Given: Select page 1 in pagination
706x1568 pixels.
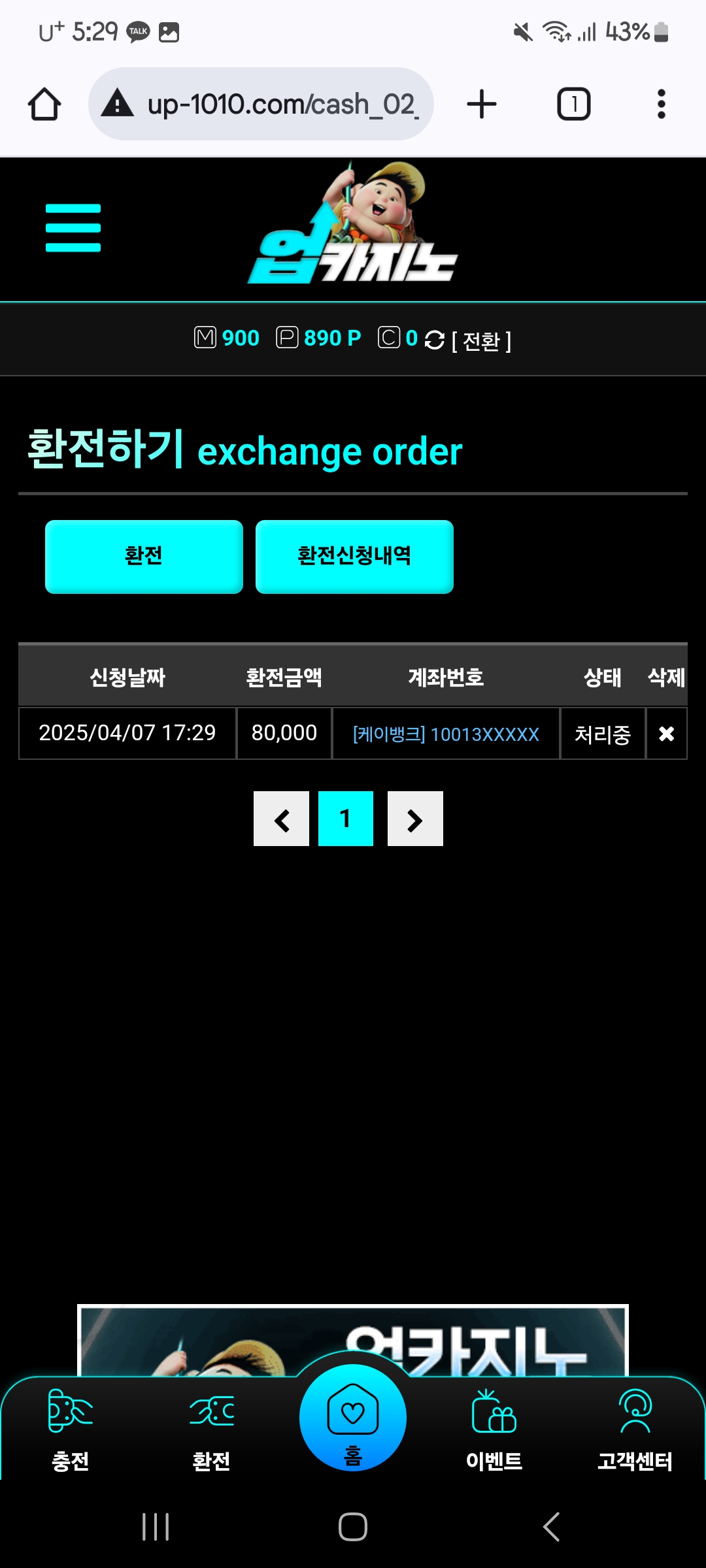Looking at the screenshot, I should pos(345,819).
